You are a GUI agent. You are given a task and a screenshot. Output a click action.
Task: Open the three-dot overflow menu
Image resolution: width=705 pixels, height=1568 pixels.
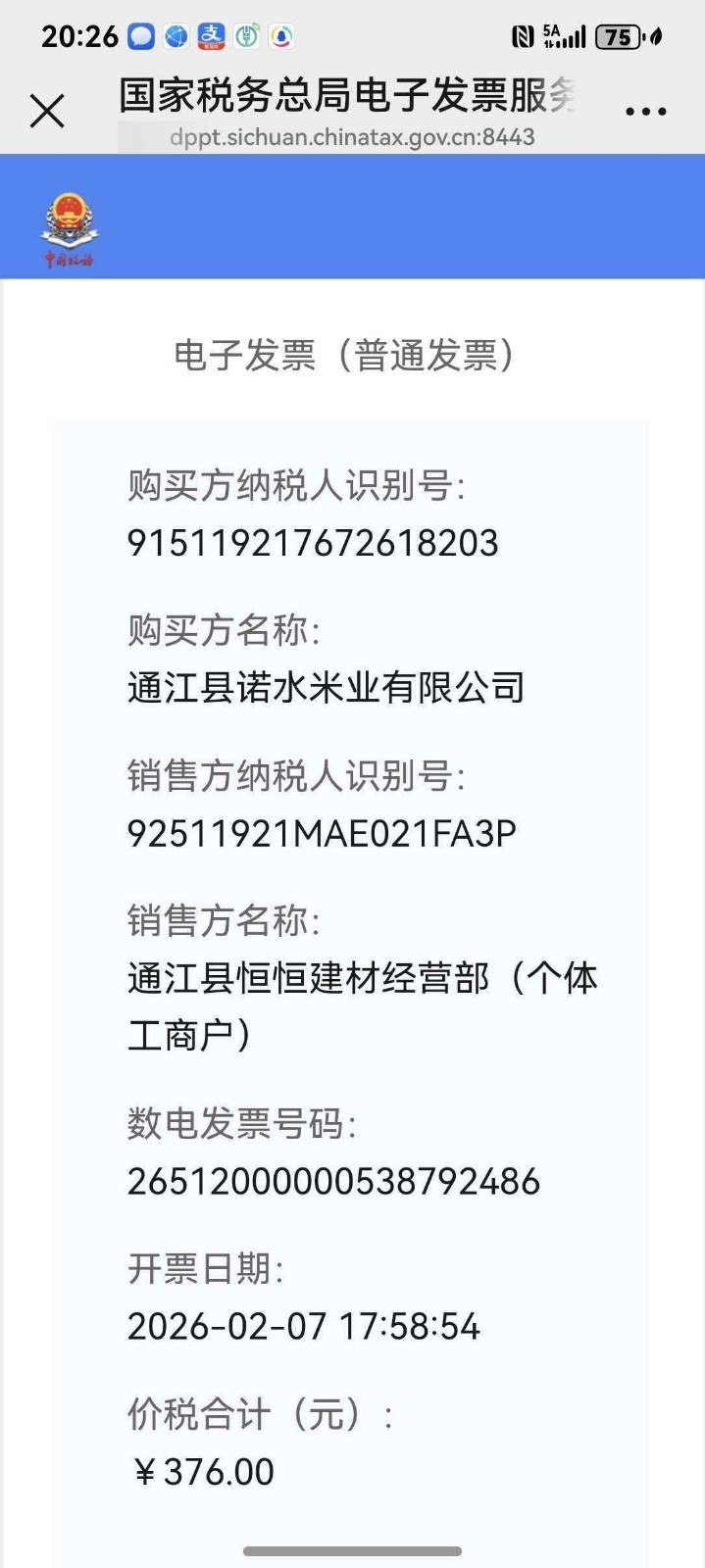[x=646, y=112]
